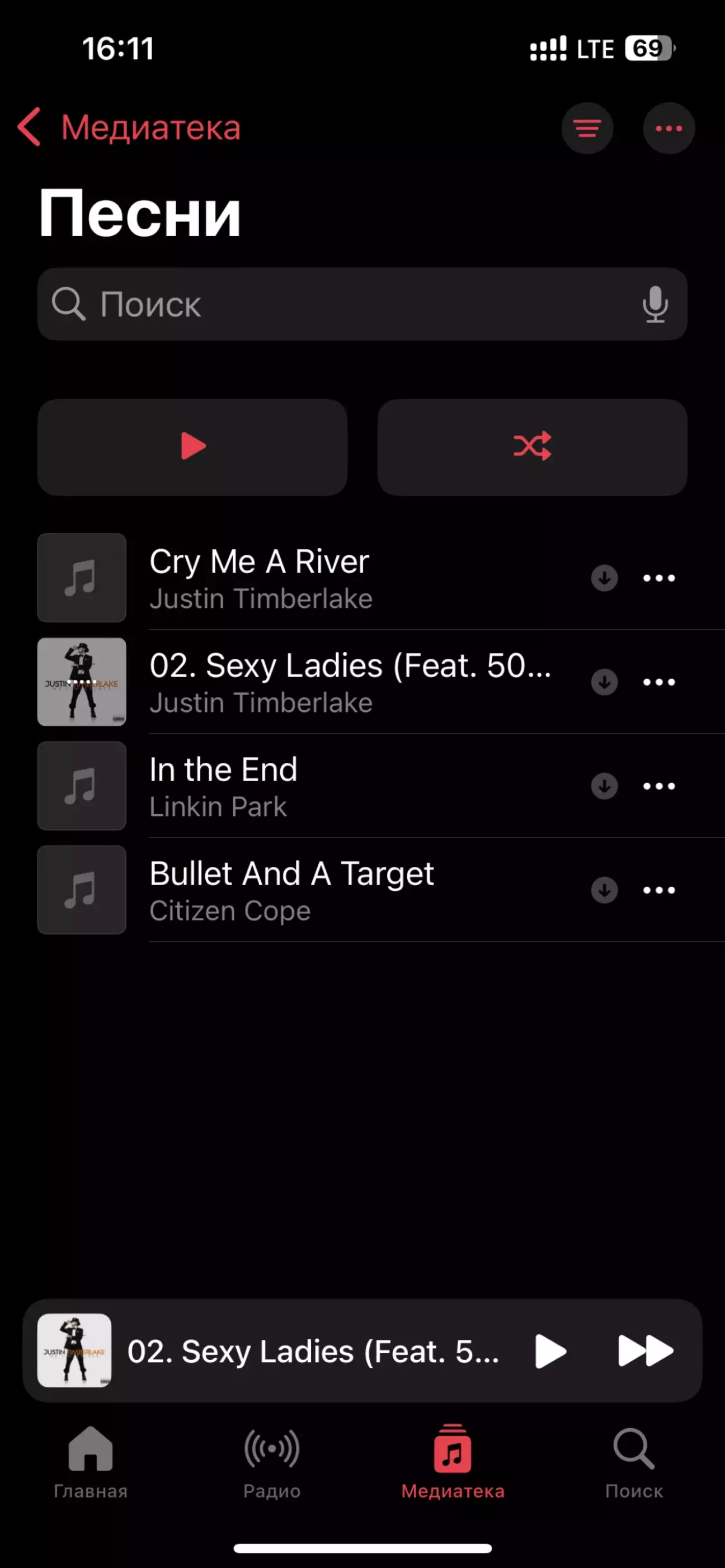Image resolution: width=725 pixels, height=1568 pixels.
Task: Play Cry Me A River
Action: pyautogui.click(x=304, y=578)
